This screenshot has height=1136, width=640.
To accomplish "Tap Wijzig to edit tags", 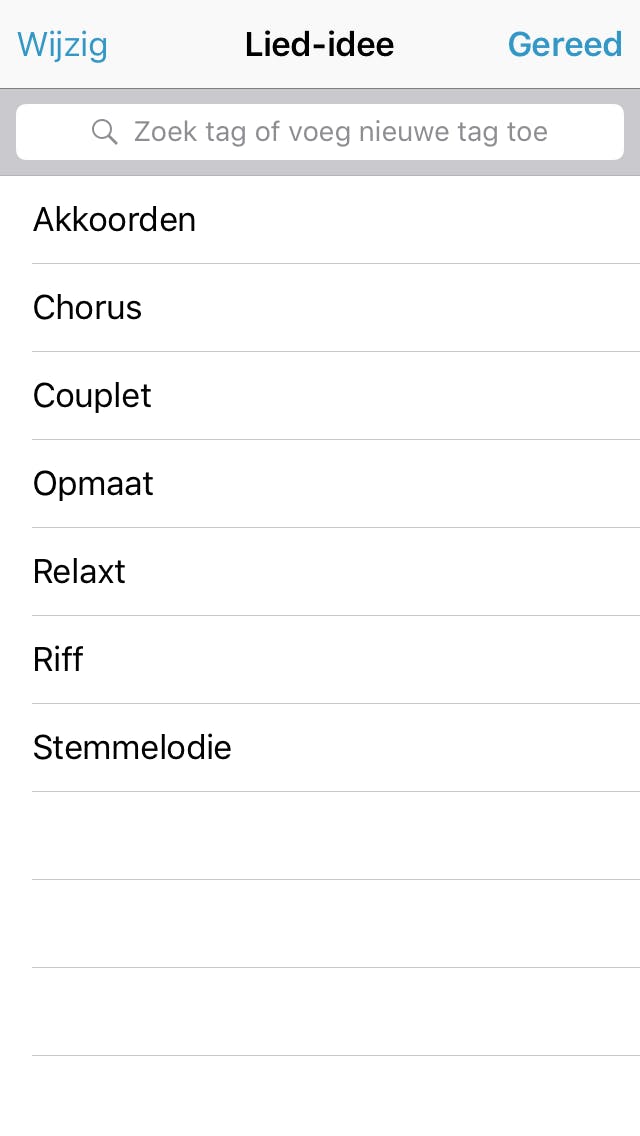I will (x=62, y=45).
